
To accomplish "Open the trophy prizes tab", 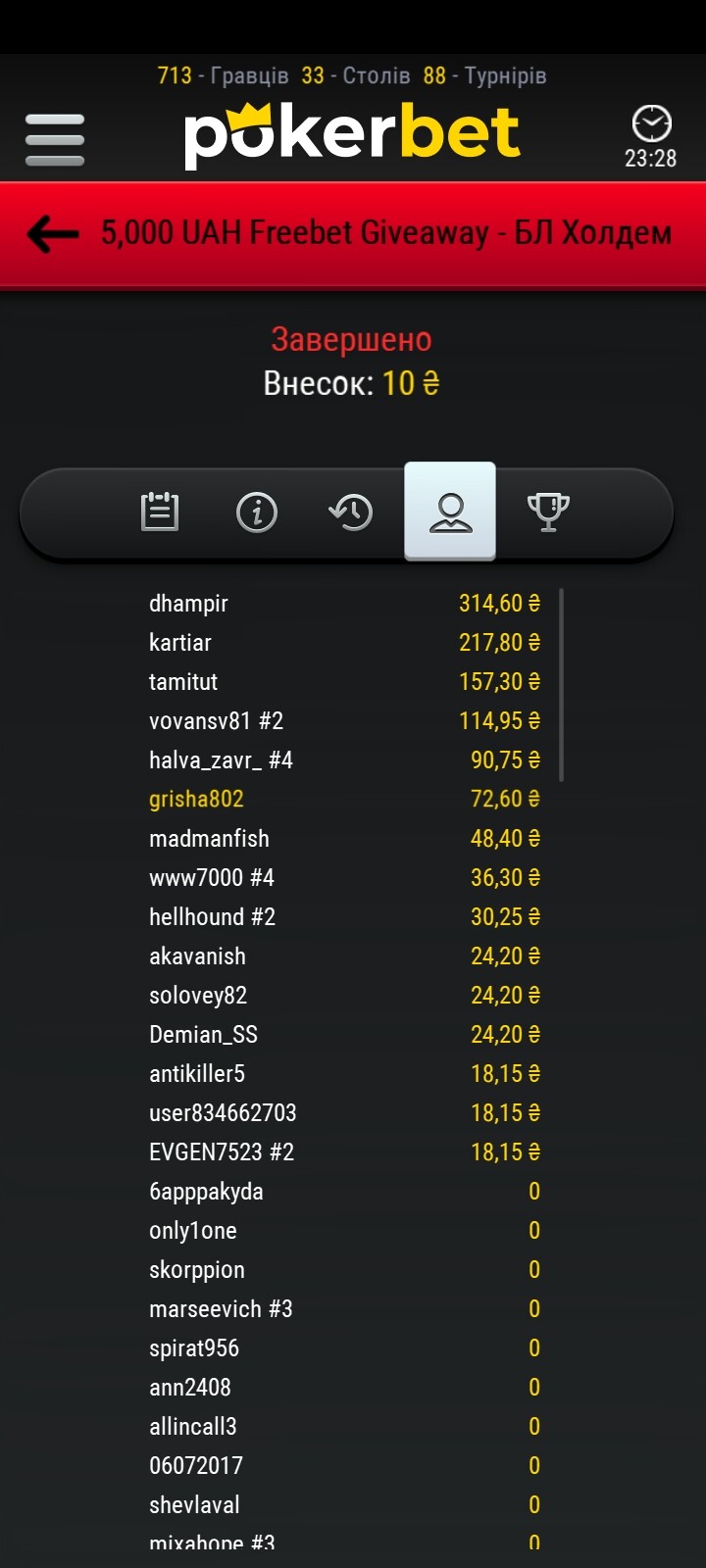I will pyautogui.click(x=548, y=512).
